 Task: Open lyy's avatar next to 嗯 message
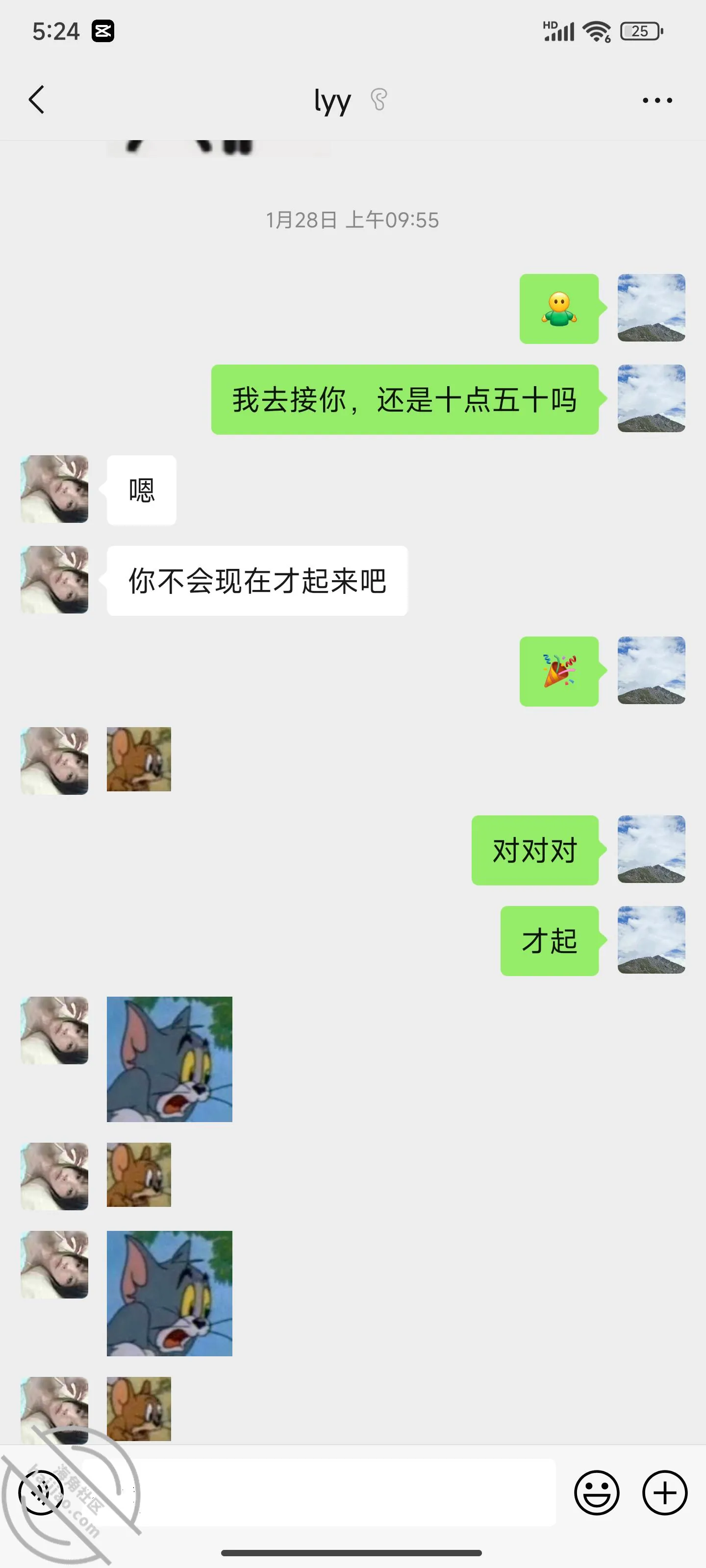point(54,489)
